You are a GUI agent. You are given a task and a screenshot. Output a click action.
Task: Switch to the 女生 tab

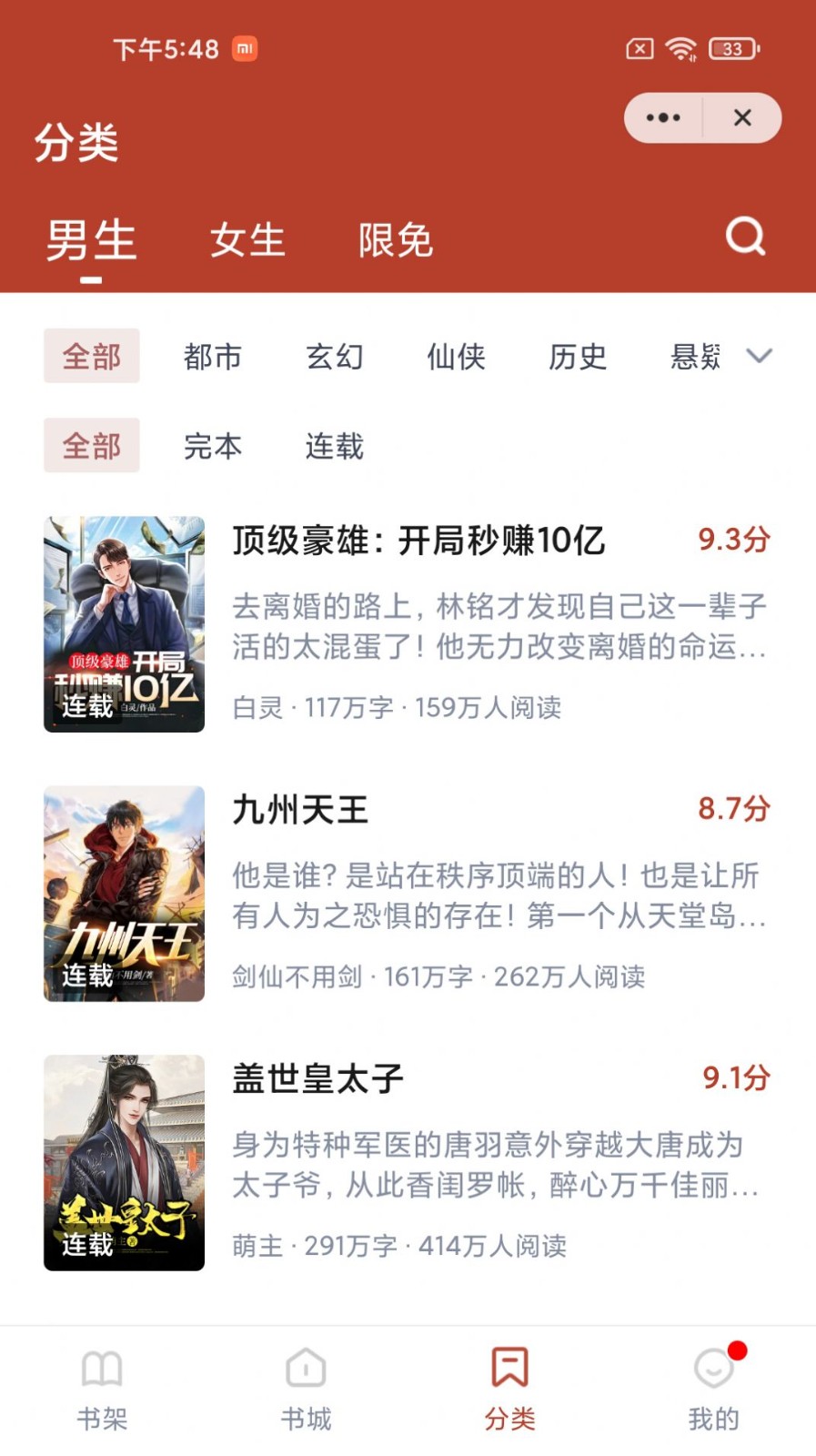(247, 240)
